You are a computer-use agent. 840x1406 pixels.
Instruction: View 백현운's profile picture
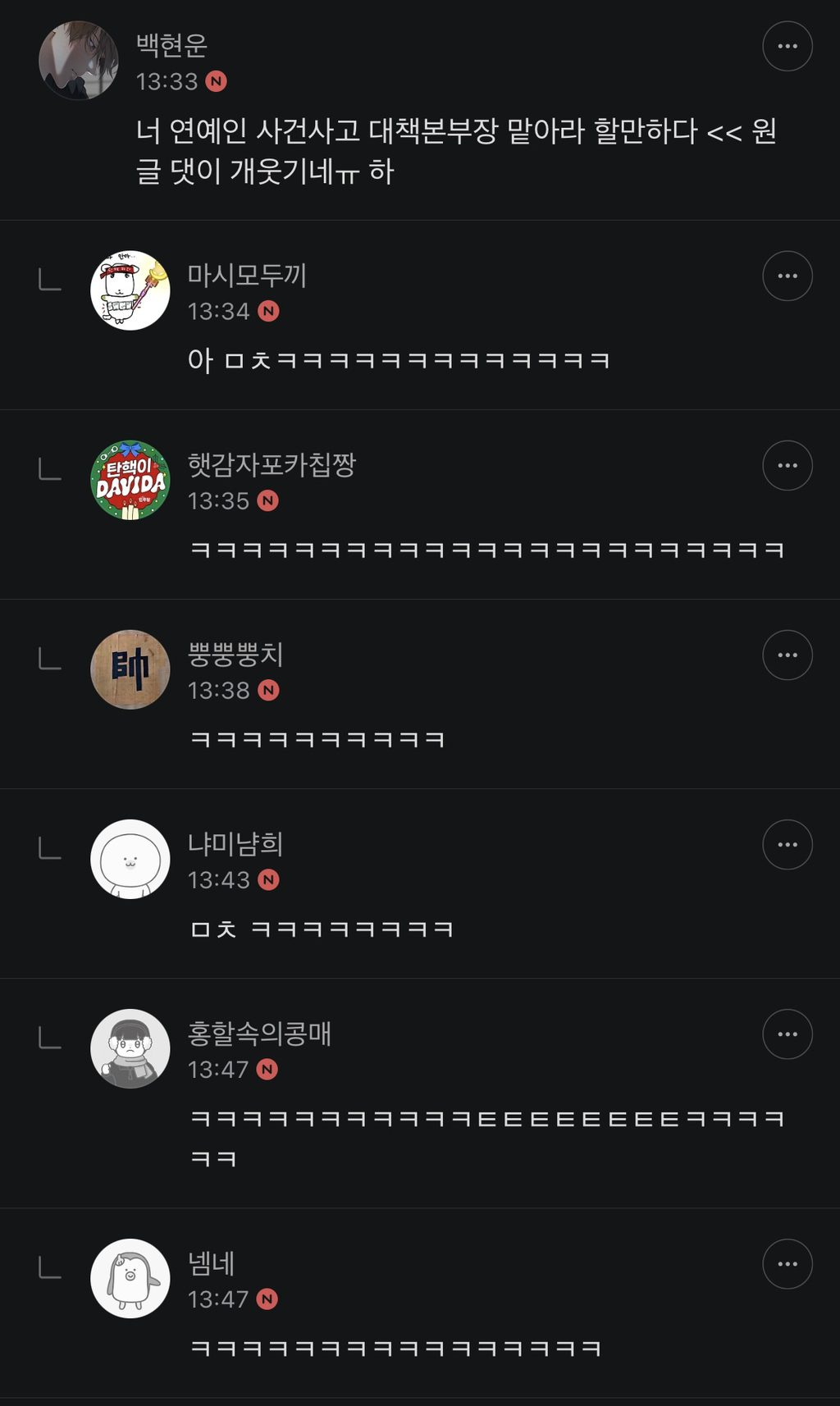79,61
